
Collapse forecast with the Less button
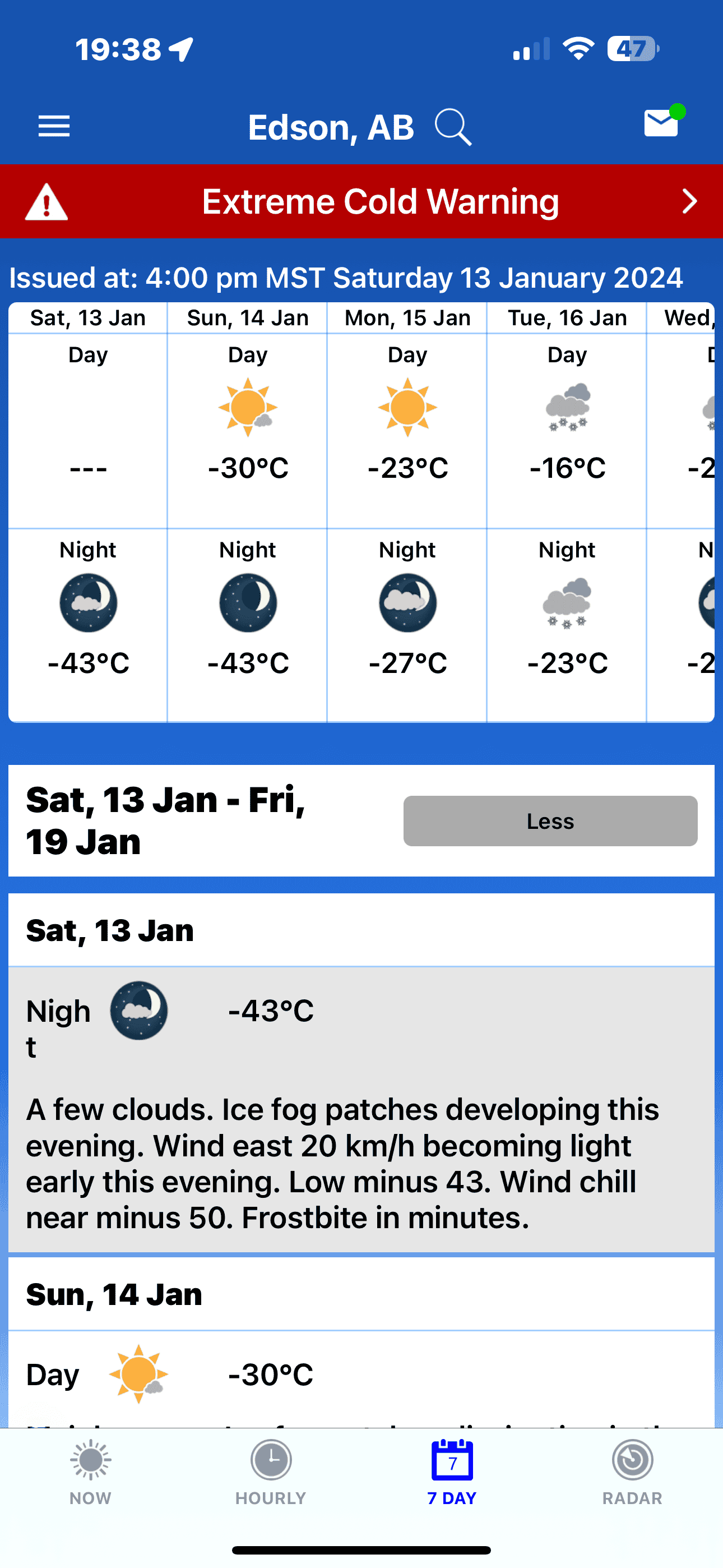point(550,820)
